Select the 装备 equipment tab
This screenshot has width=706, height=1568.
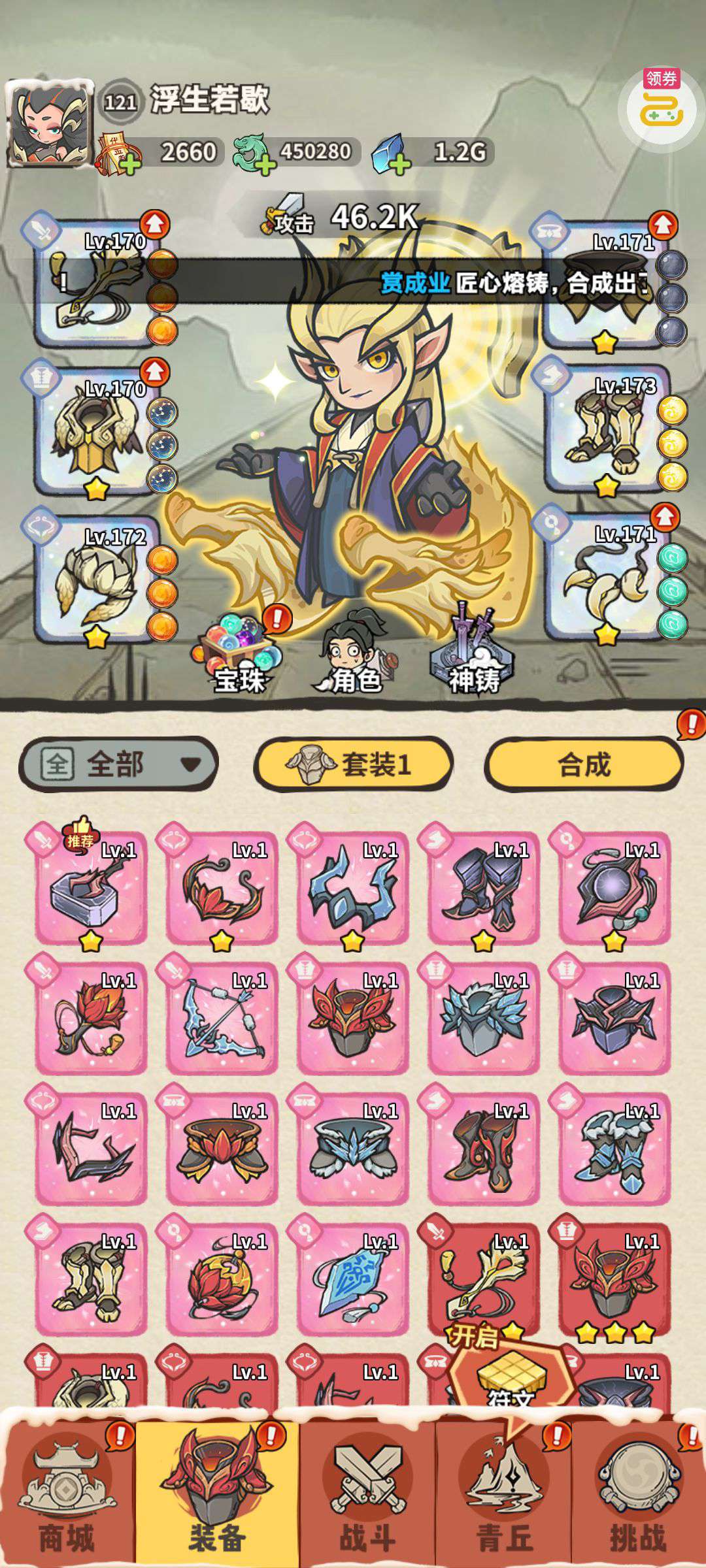pyautogui.click(x=217, y=1496)
